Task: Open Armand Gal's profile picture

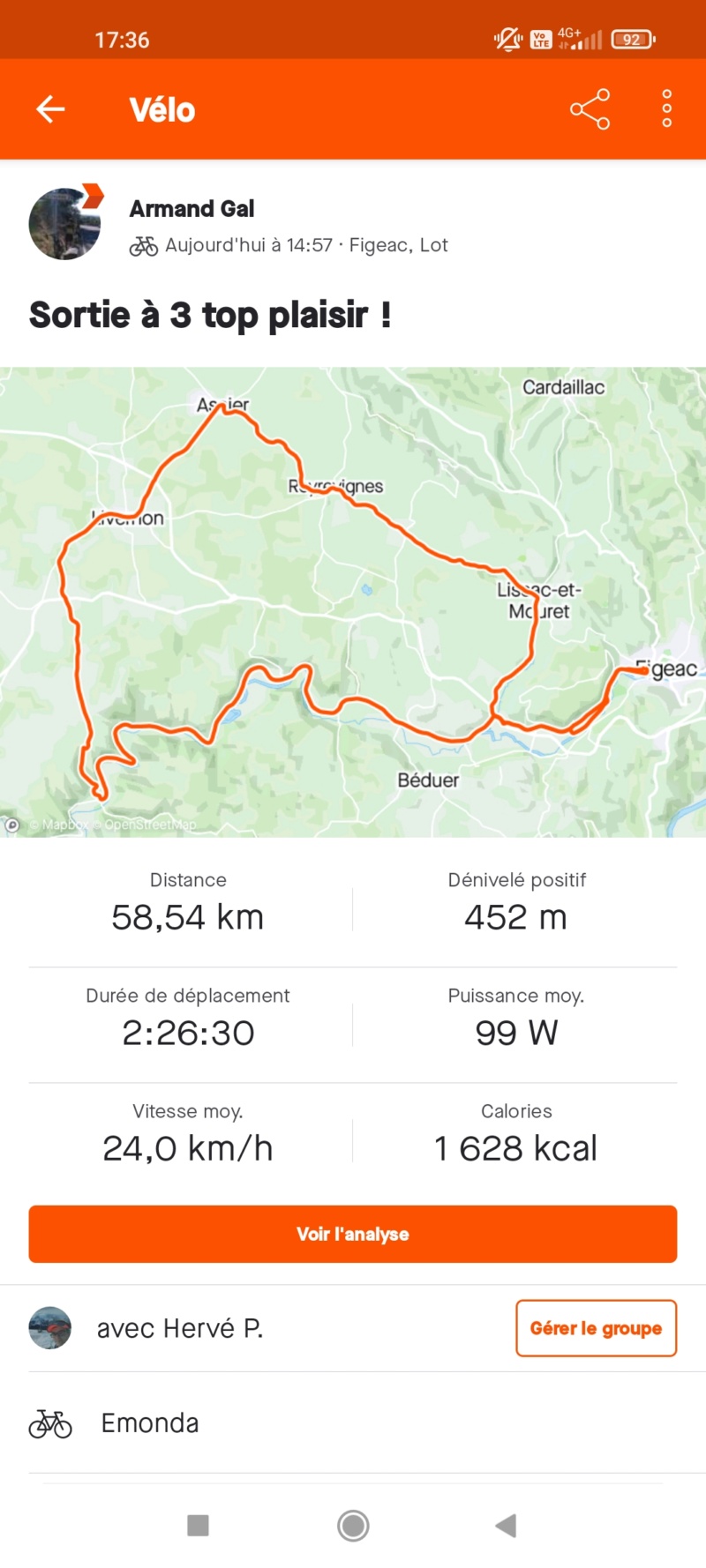Action: [65, 224]
